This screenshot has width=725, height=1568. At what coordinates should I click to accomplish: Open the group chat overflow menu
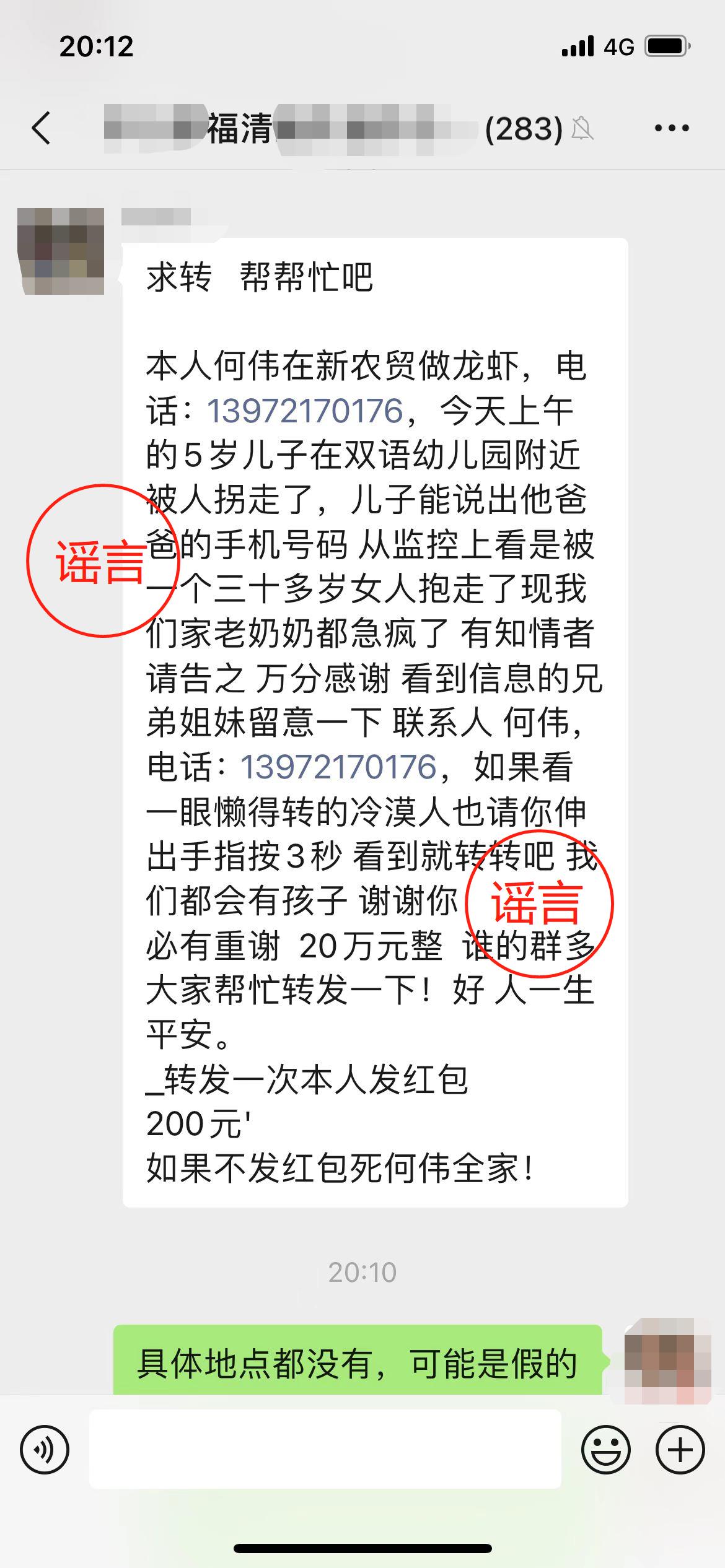[672, 128]
